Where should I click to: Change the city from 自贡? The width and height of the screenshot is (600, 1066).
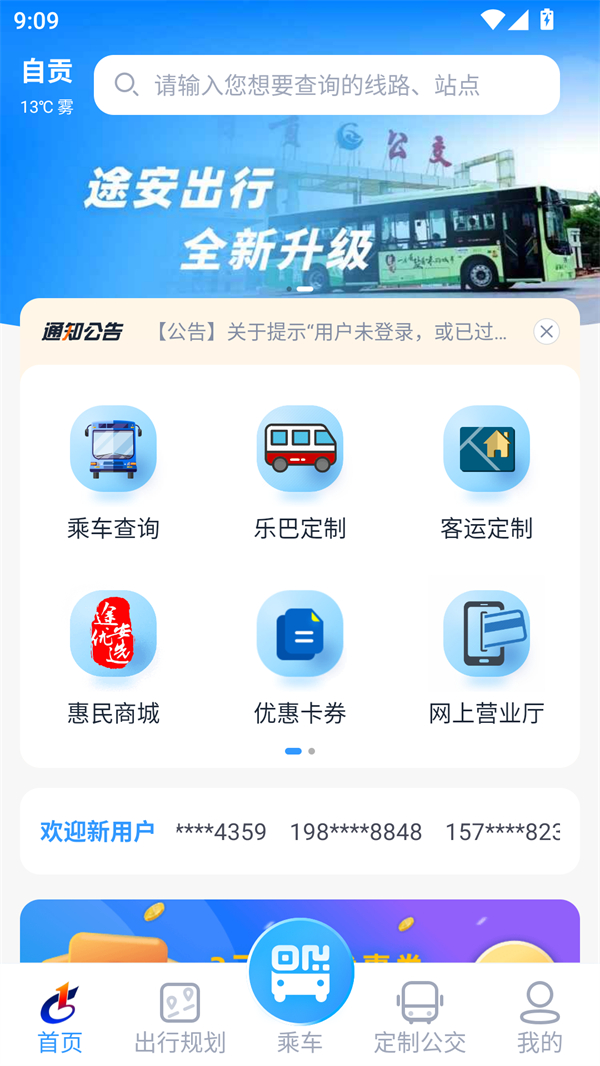coord(47,72)
